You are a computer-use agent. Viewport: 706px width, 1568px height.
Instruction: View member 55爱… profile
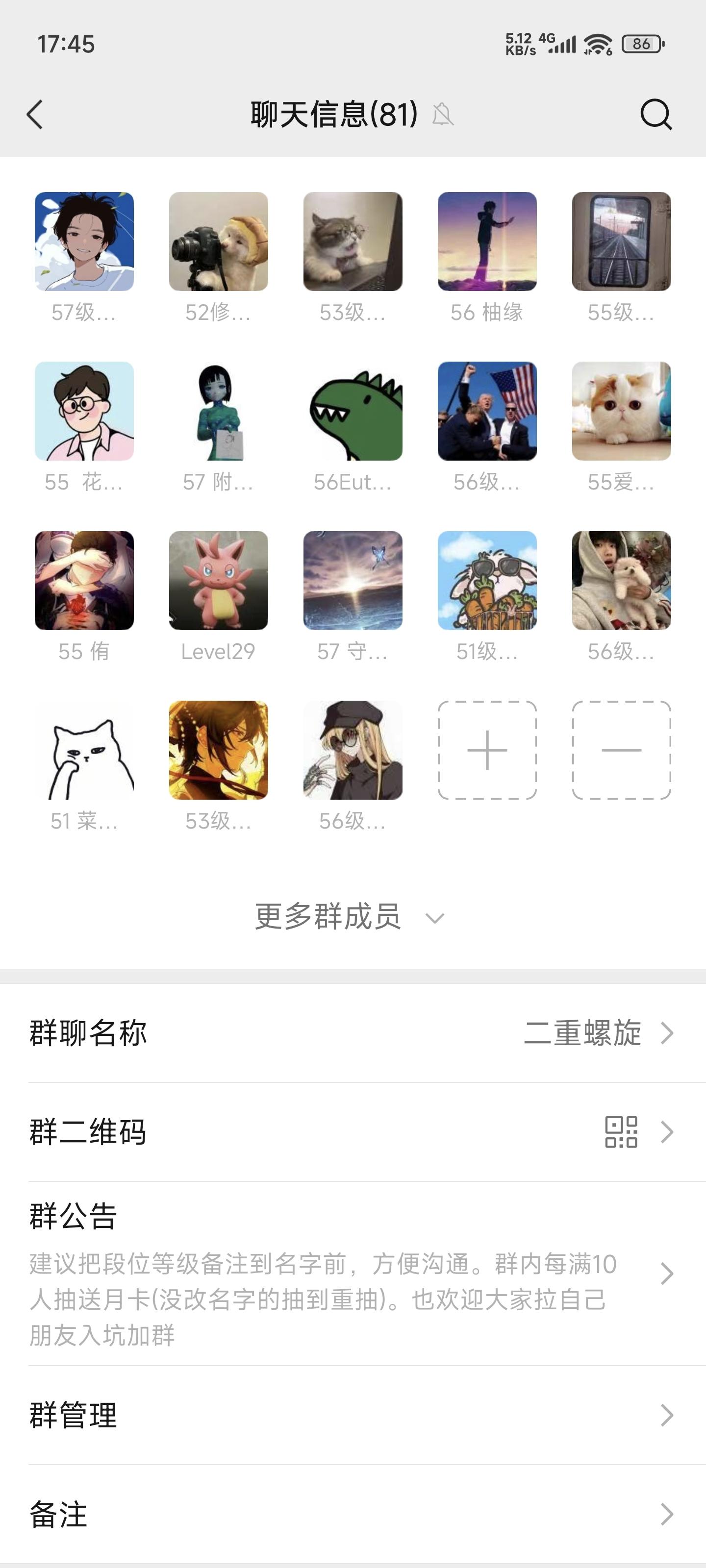click(621, 412)
